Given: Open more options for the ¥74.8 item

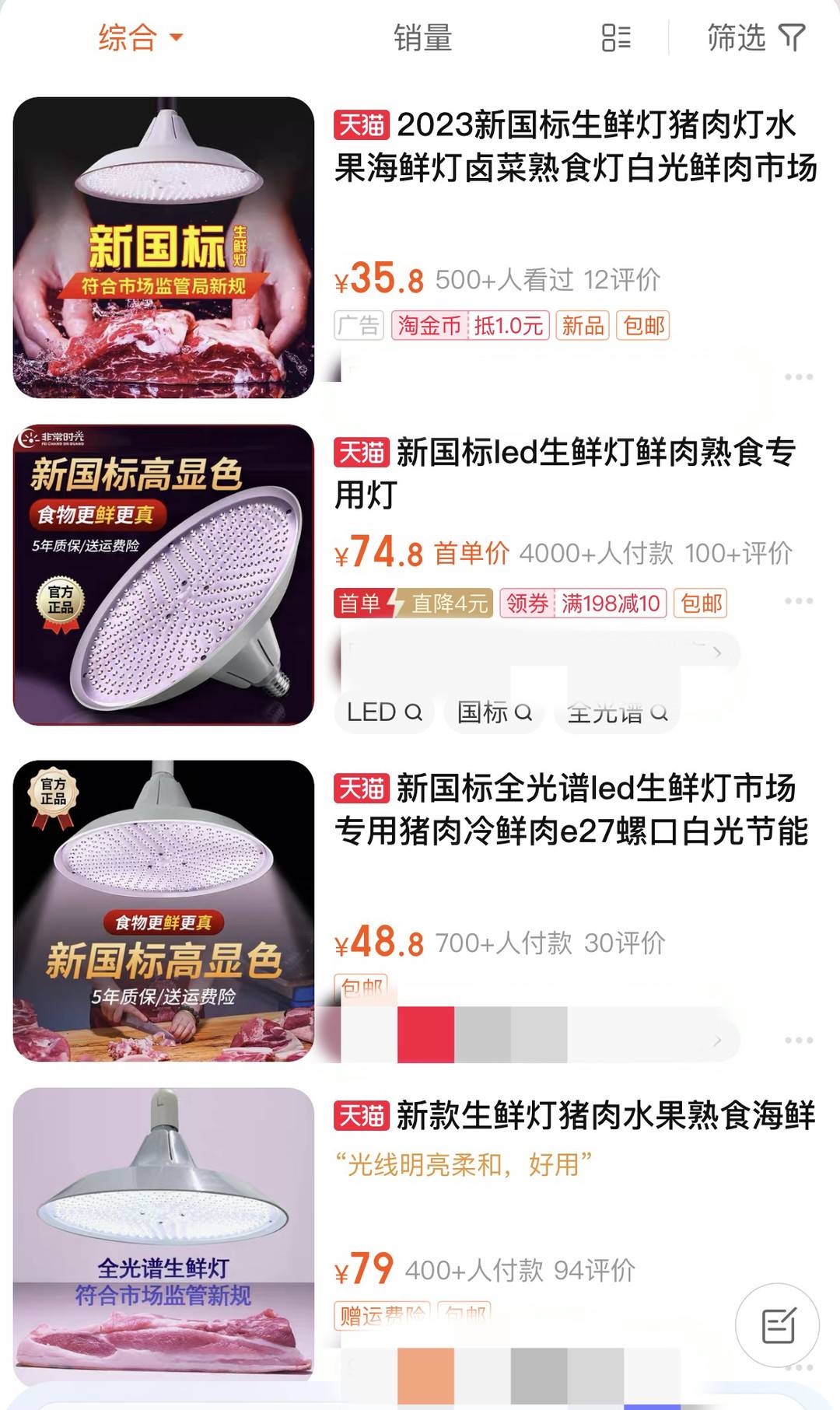Looking at the screenshot, I should click(x=799, y=601).
